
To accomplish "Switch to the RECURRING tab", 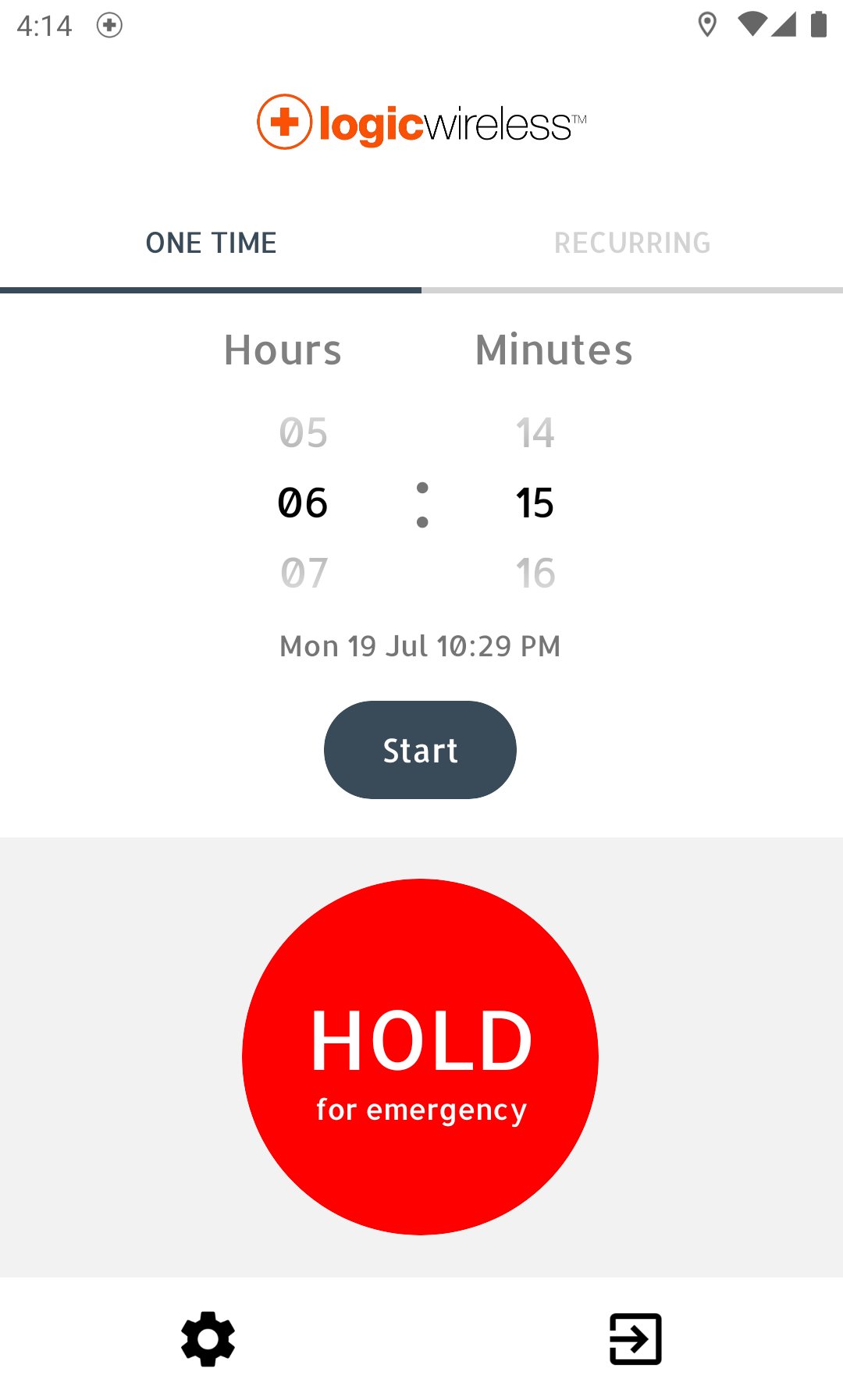I will (632, 242).
